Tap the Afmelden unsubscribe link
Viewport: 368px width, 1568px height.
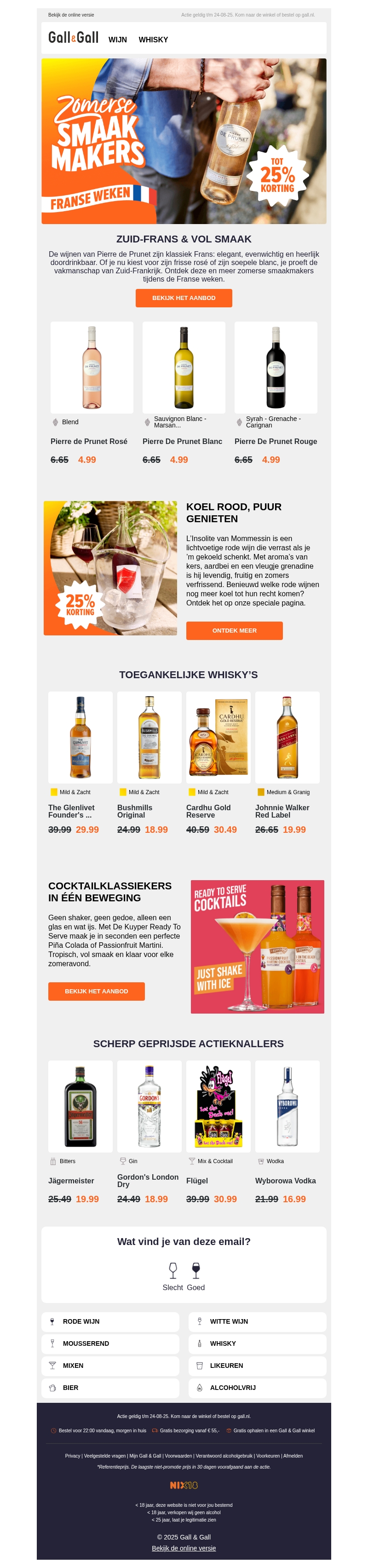[x=293, y=1456]
